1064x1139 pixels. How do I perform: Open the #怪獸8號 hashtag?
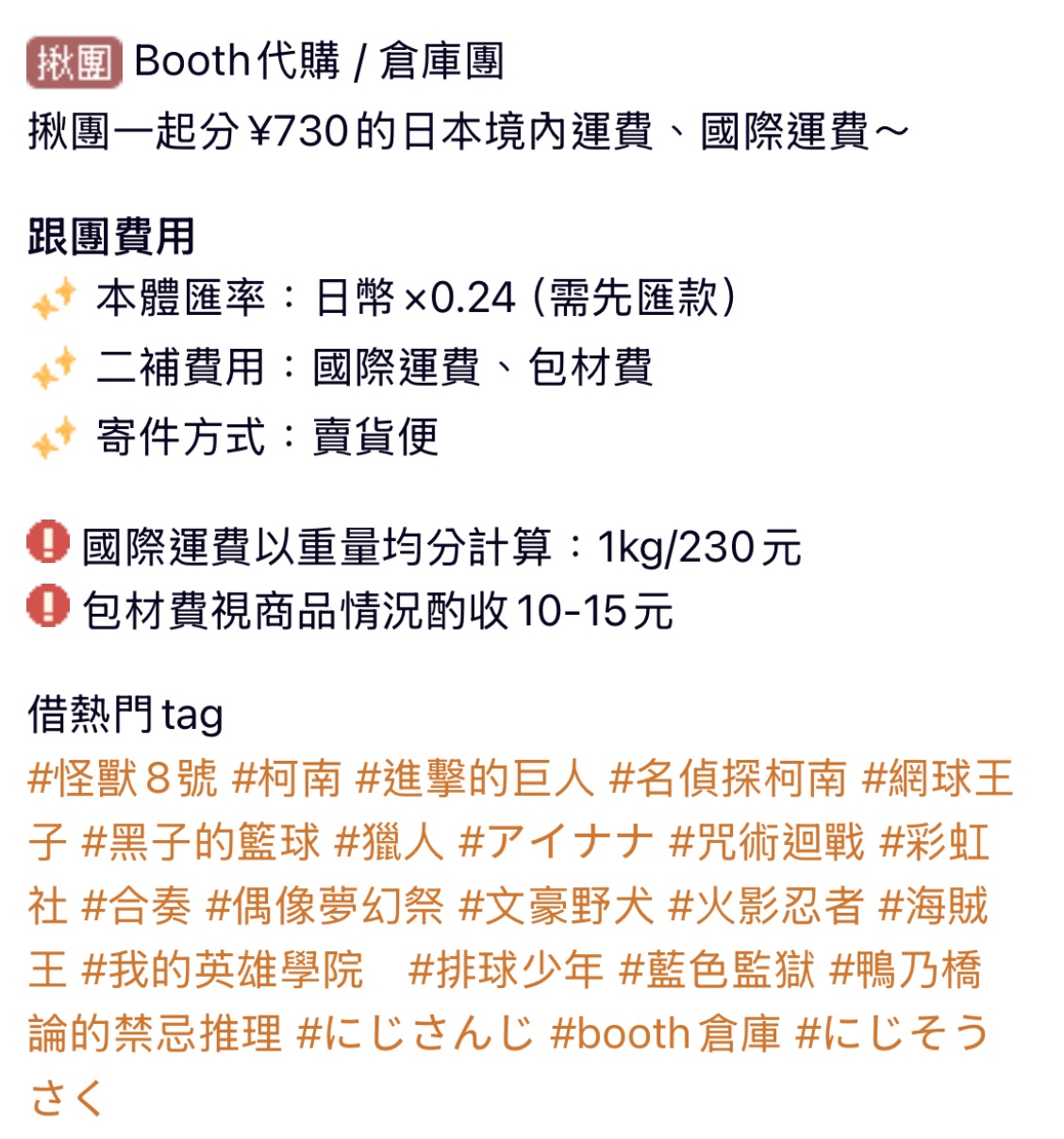(x=123, y=779)
